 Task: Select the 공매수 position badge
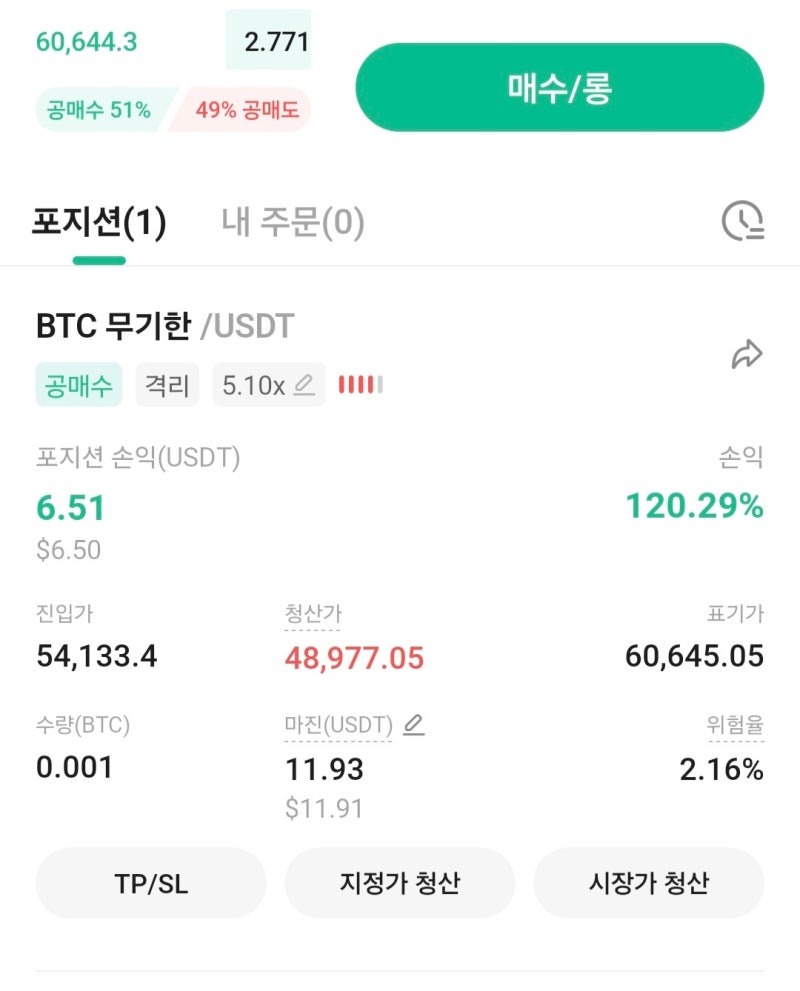(77, 384)
